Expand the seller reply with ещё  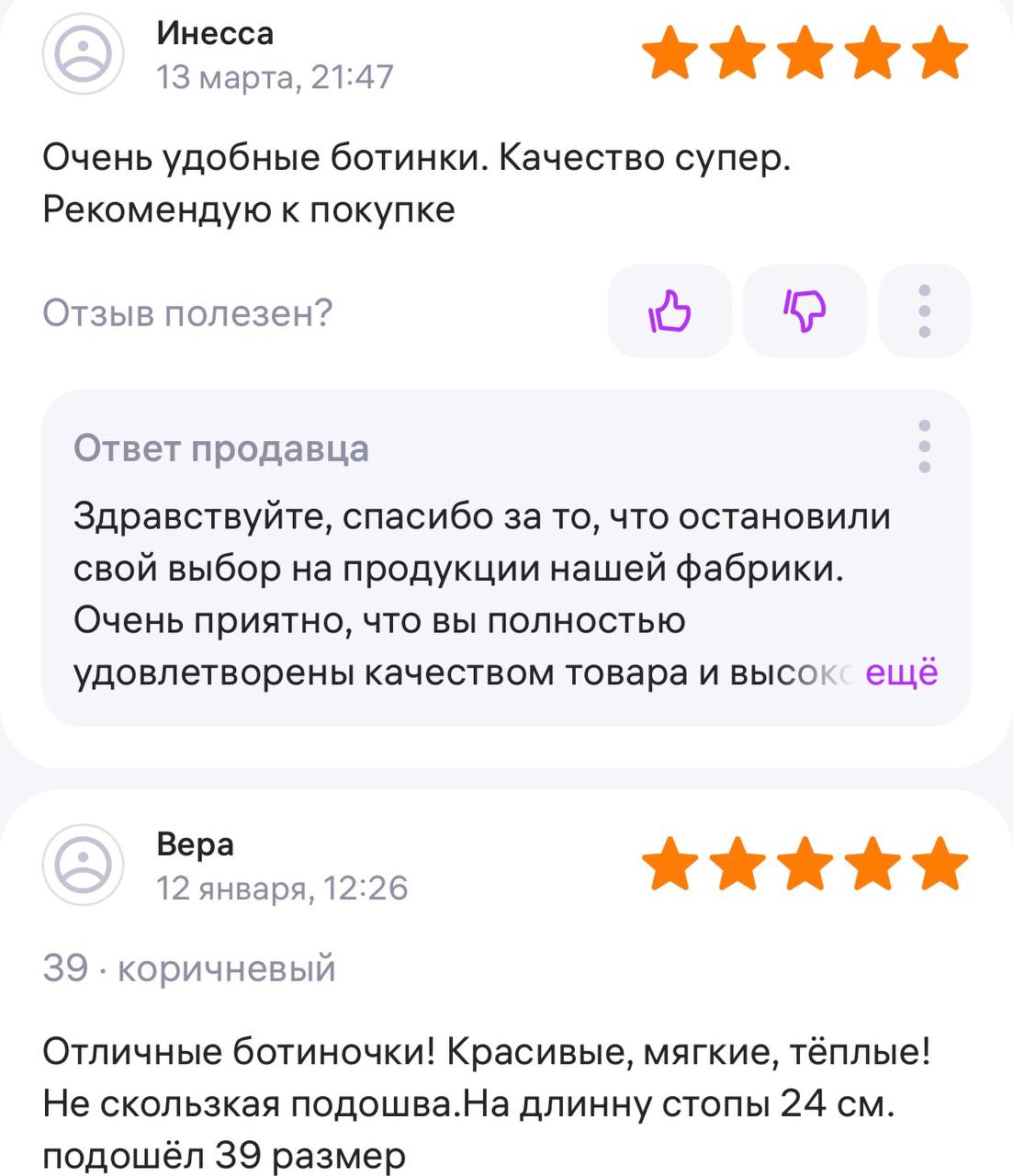pos(902,673)
